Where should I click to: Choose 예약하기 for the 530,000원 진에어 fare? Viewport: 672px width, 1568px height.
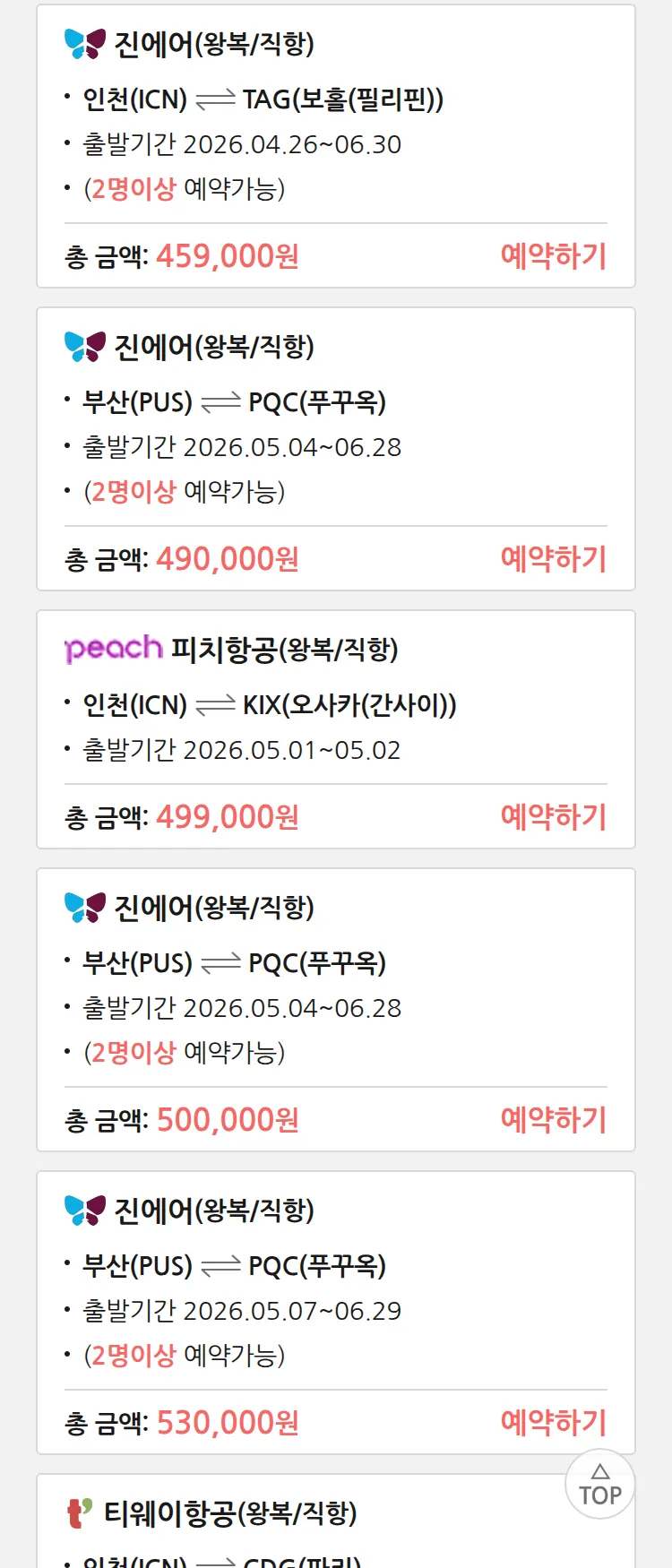click(x=553, y=1423)
